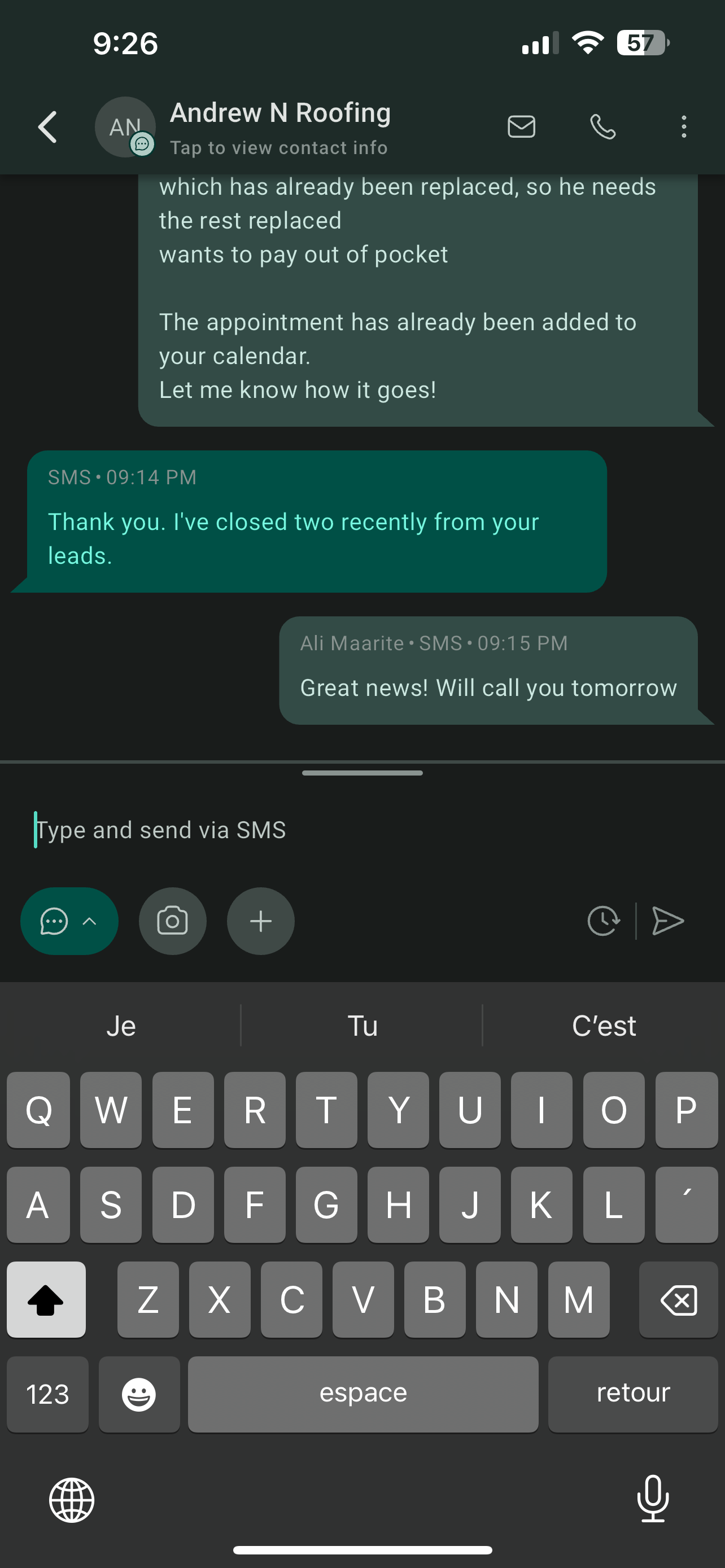Image resolution: width=725 pixels, height=1568 pixels.
Task: Open the camera to attach a photo
Action: [172, 921]
